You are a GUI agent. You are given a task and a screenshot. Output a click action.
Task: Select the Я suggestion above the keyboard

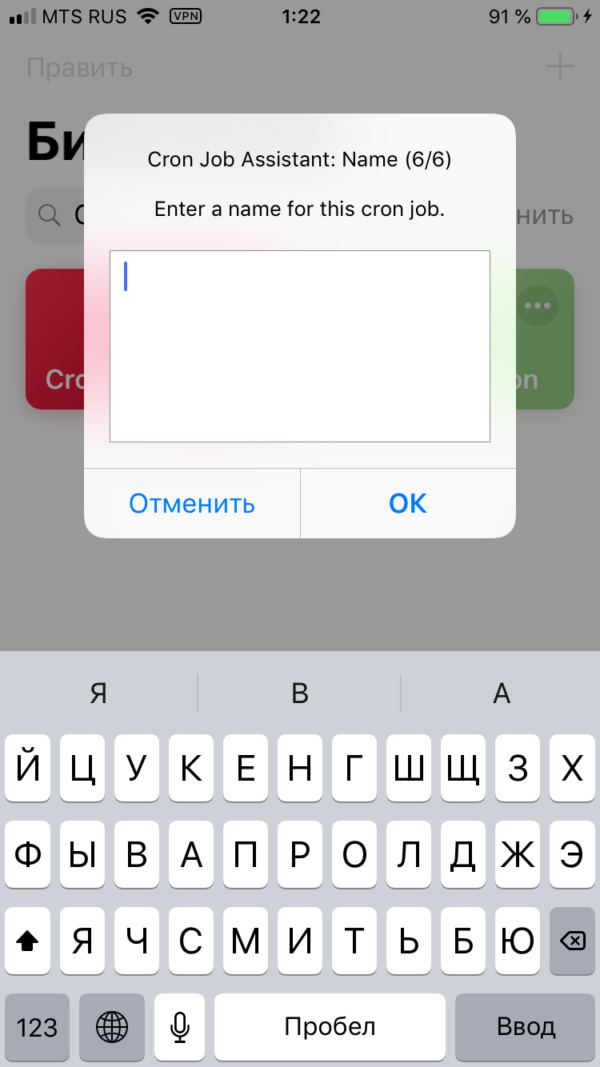tap(99, 693)
